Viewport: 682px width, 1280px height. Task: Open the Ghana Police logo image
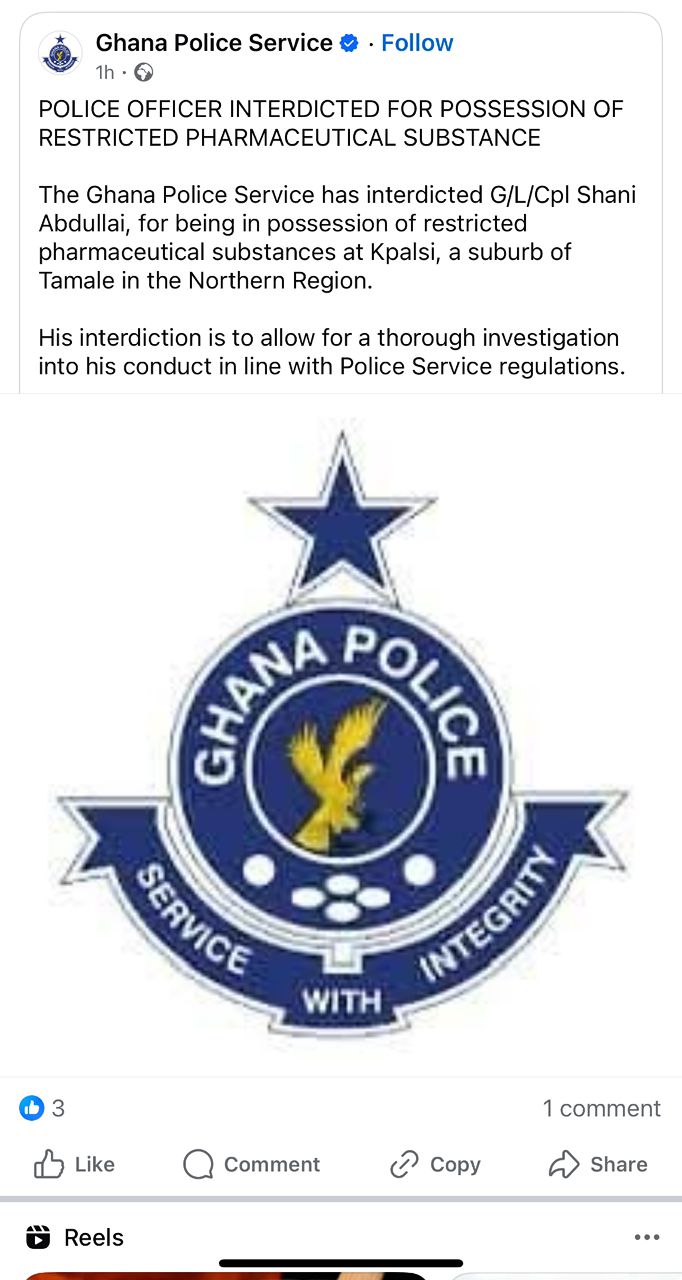[x=341, y=735]
